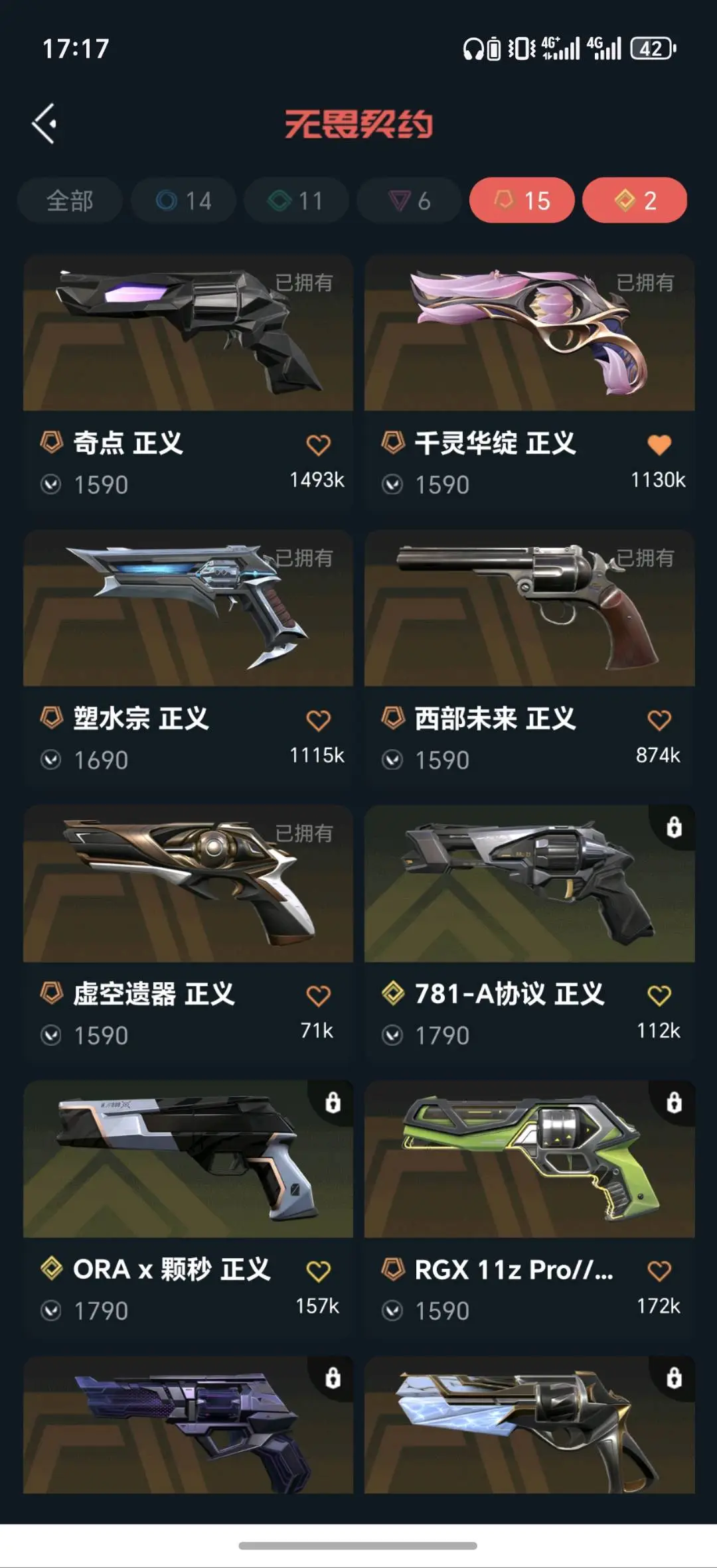Go back using the top-left arrow

44,123
